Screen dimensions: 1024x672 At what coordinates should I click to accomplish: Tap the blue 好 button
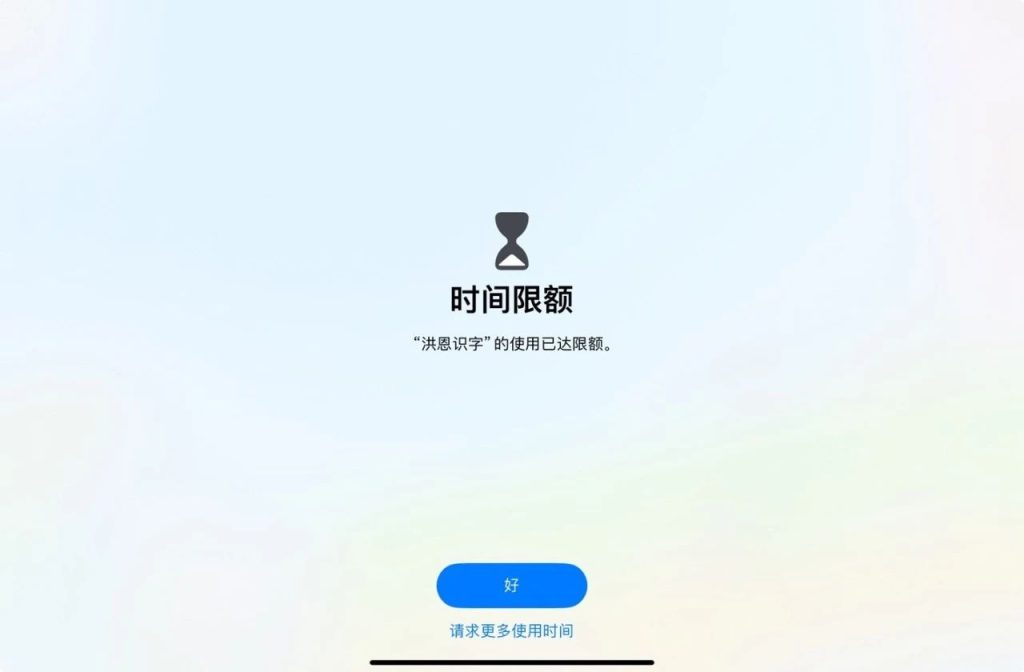click(x=511, y=585)
